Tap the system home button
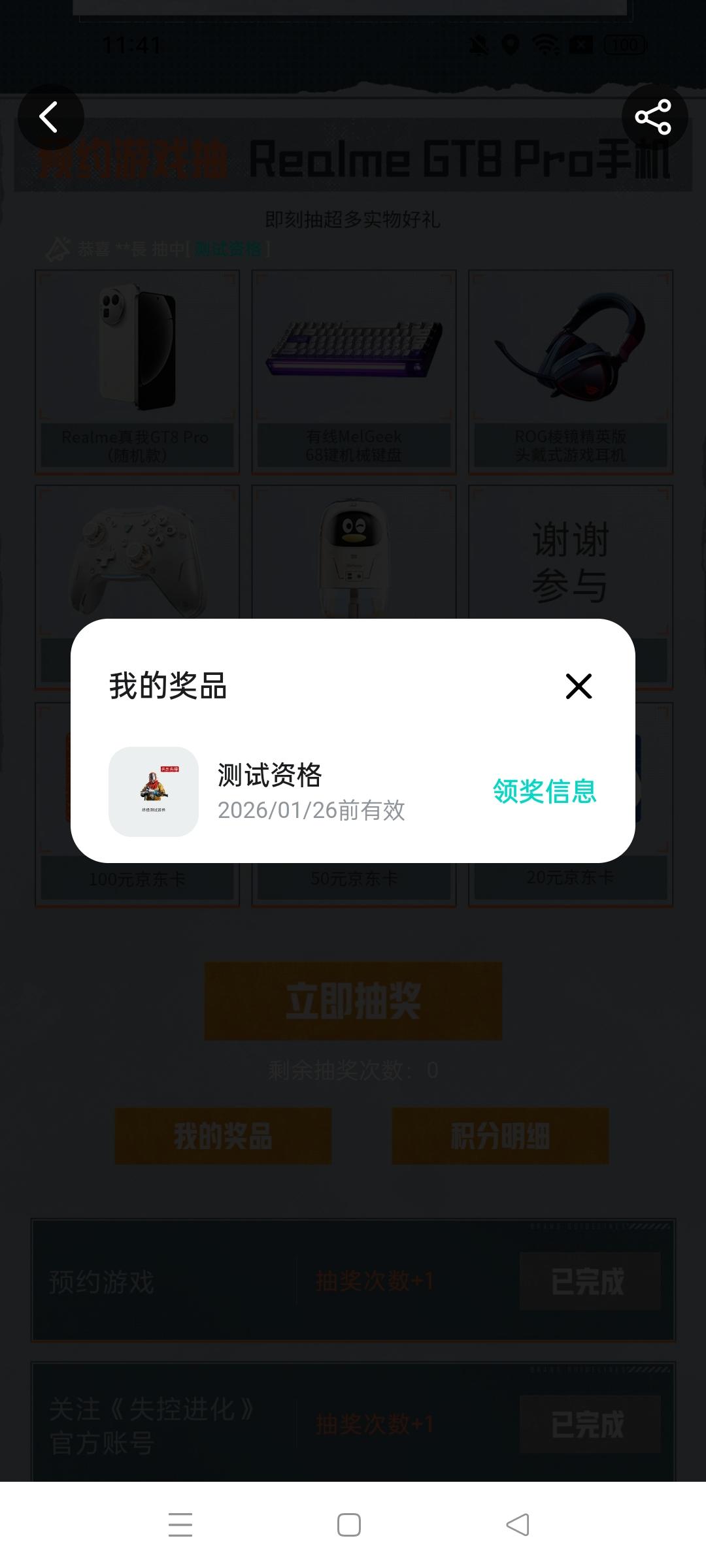Screen dimensions: 706x1568 pos(349,1525)
